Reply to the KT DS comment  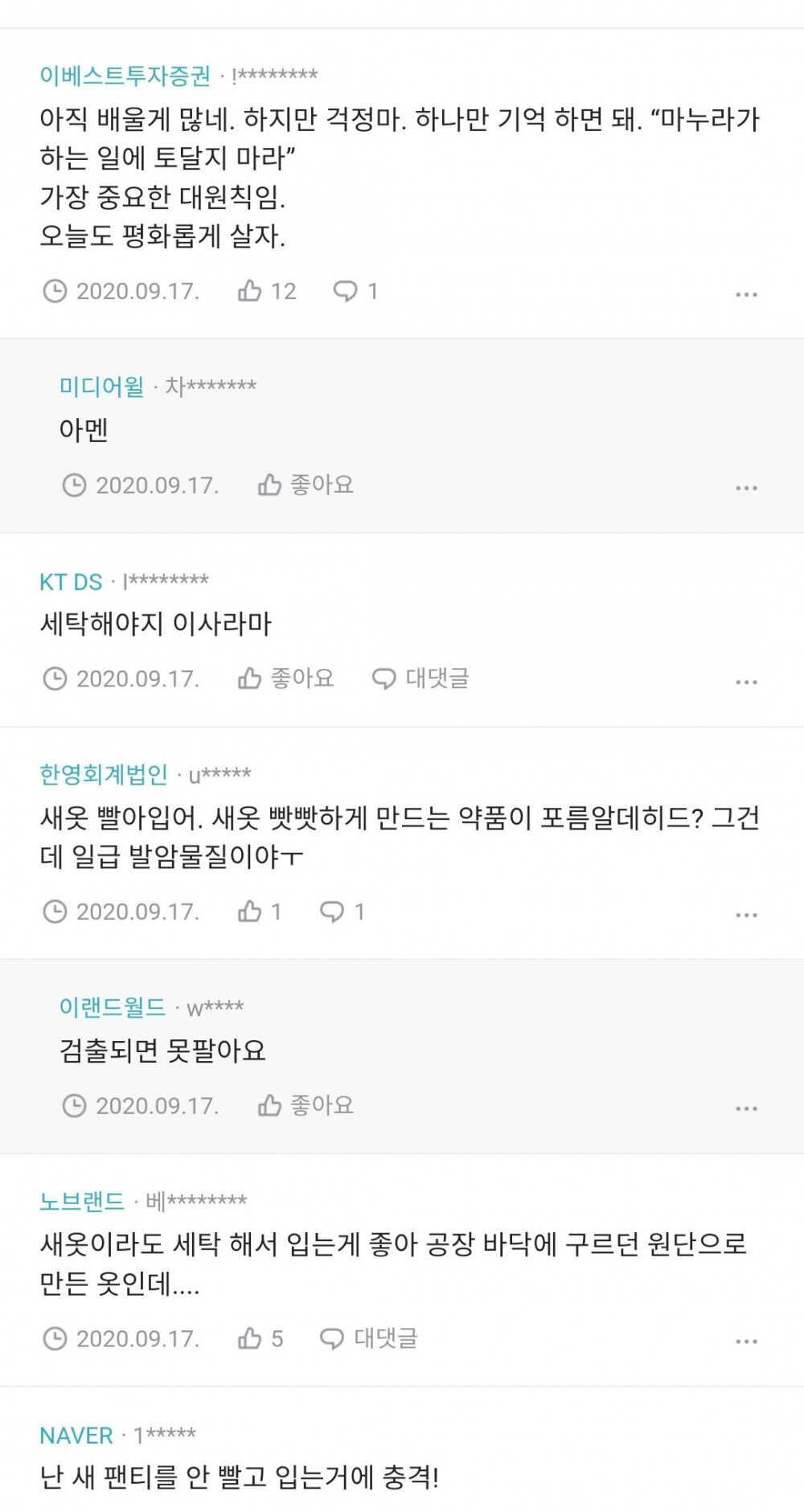420,678
